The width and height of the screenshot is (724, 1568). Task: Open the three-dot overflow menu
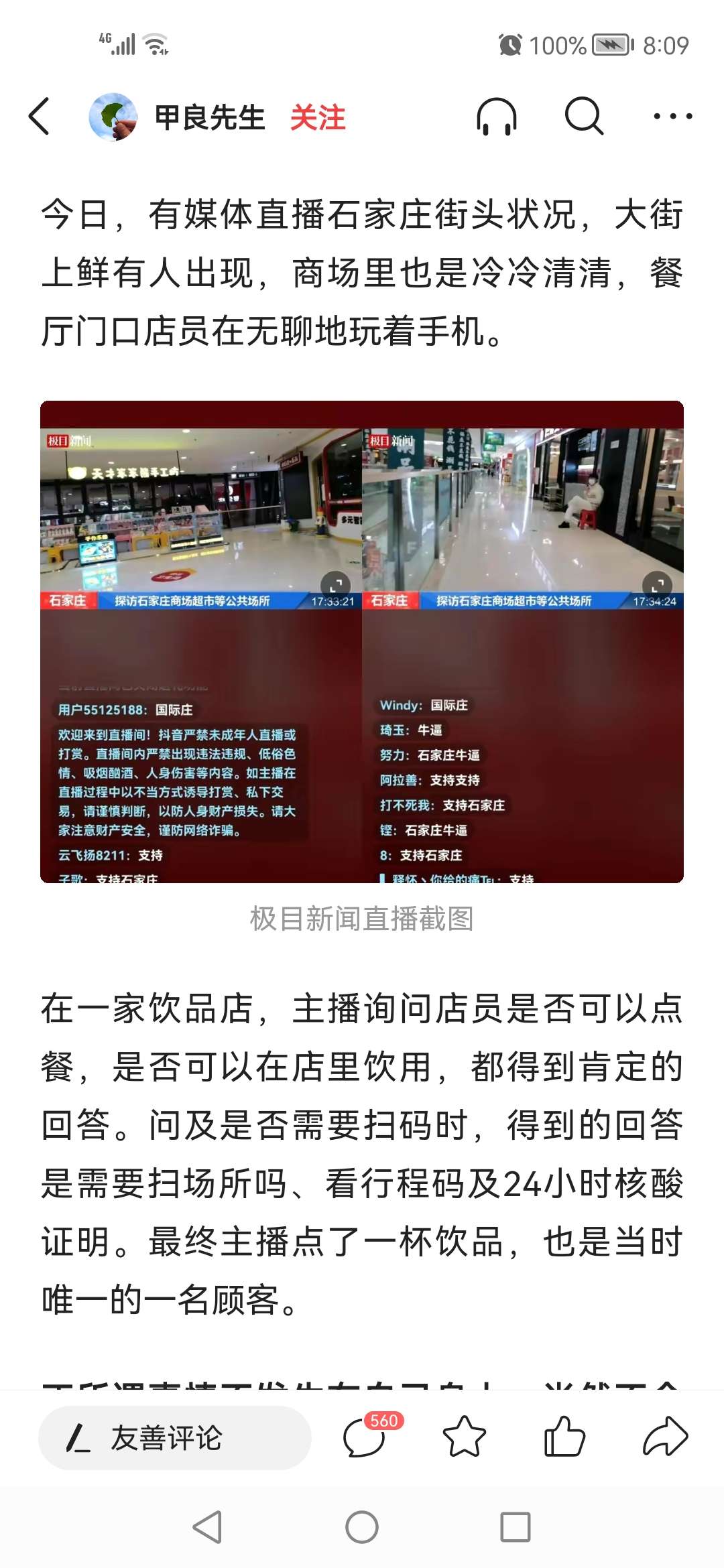pos(672,117)
